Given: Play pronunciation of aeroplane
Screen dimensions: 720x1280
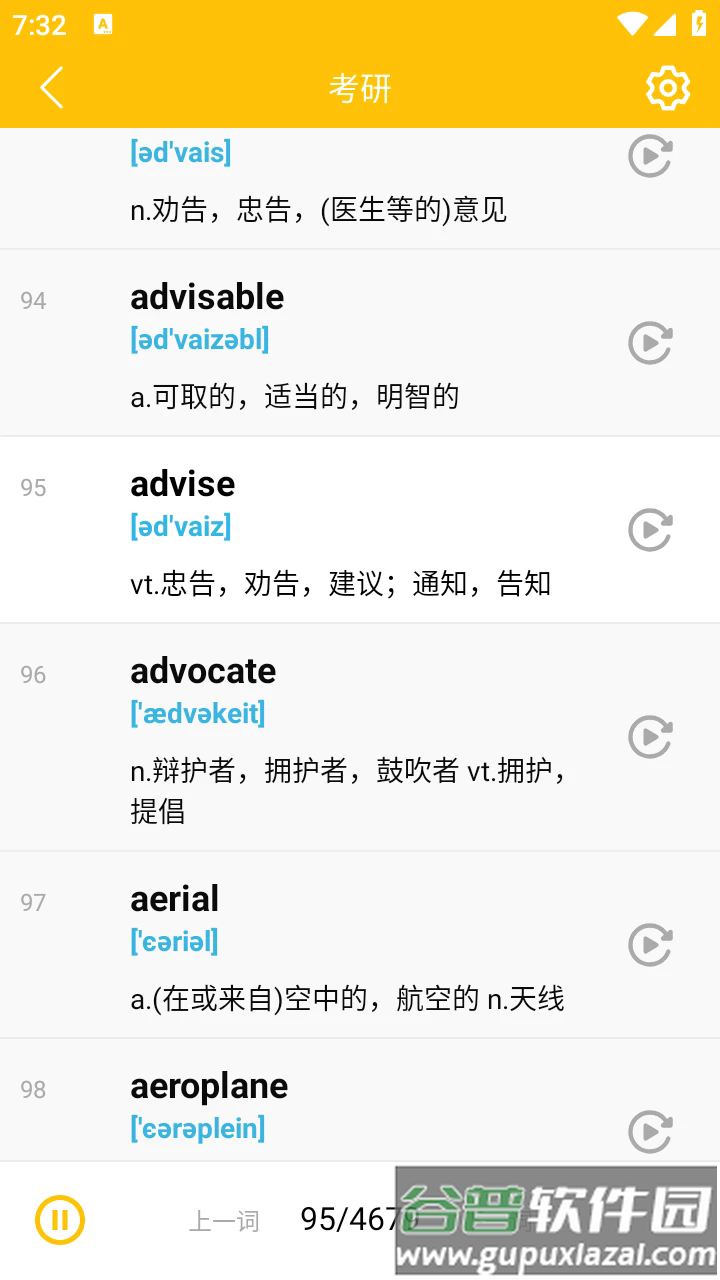Looking at the screenshot, I should tap(649, 1132).
